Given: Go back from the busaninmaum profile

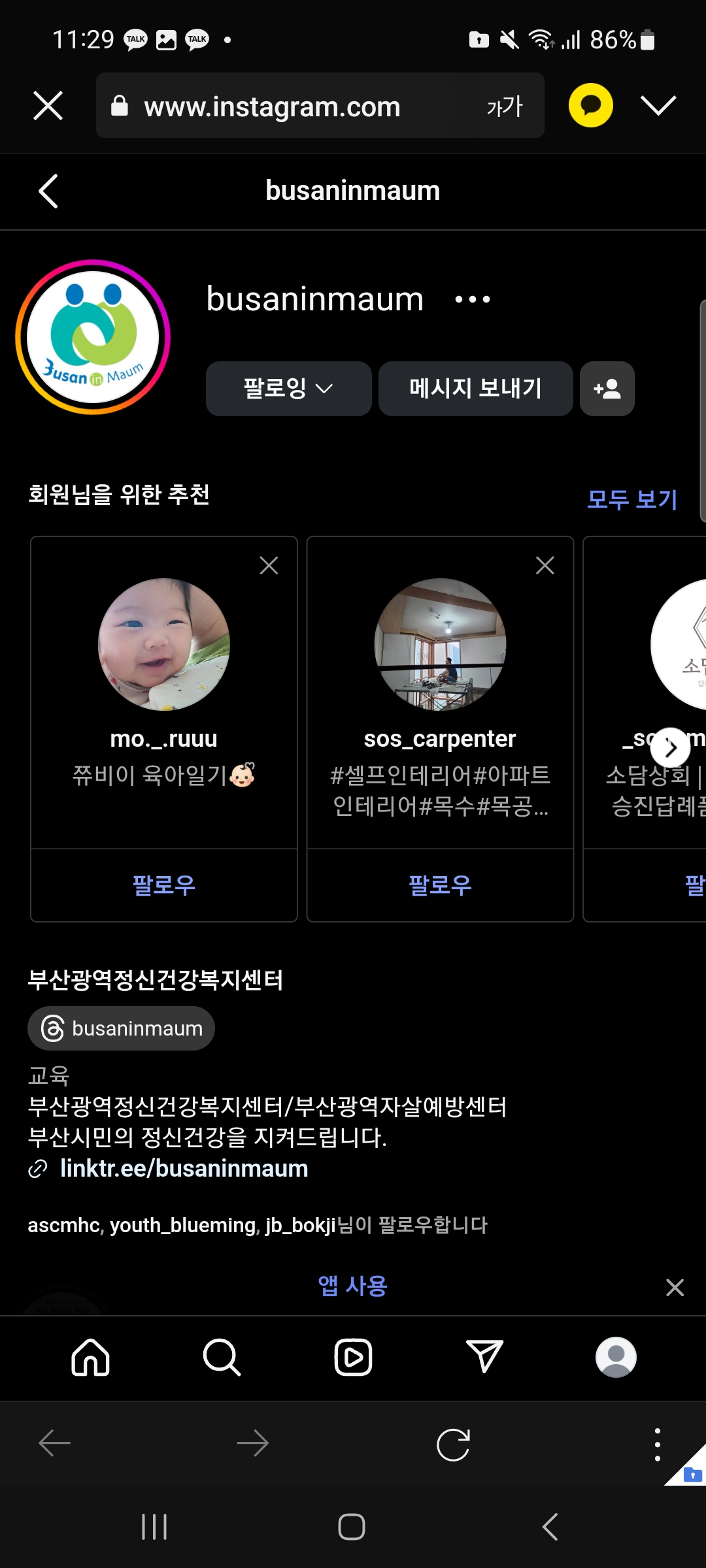Looking at the screenshot, I should click(48, 191).
